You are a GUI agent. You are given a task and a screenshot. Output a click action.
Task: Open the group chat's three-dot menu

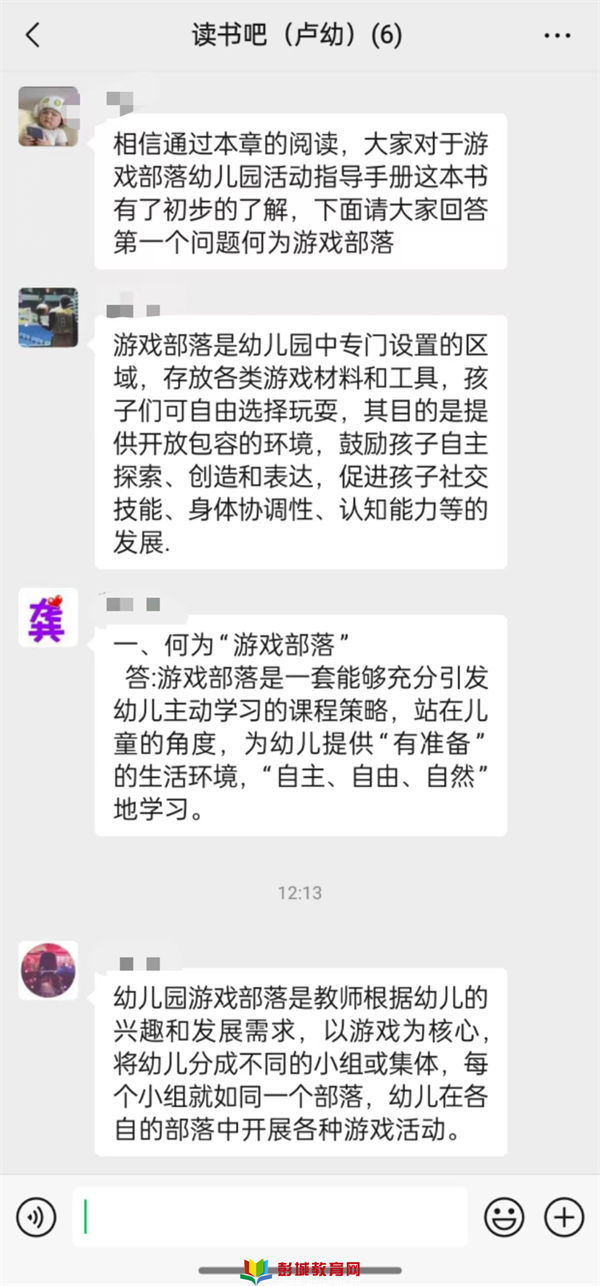pyautogui.click(x=557, y=36)
